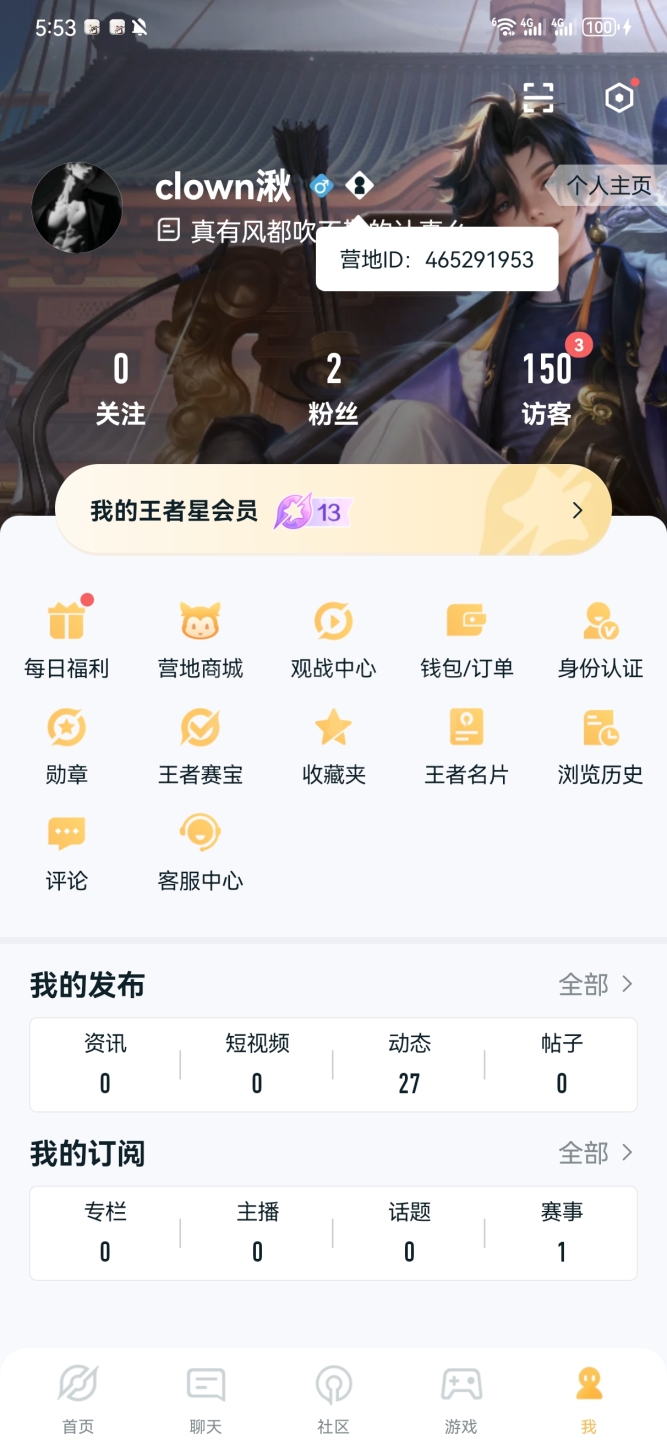This screenshot has height=1440, width=667.
Task: Switch to the 社区 tab
Action: 333,1398
